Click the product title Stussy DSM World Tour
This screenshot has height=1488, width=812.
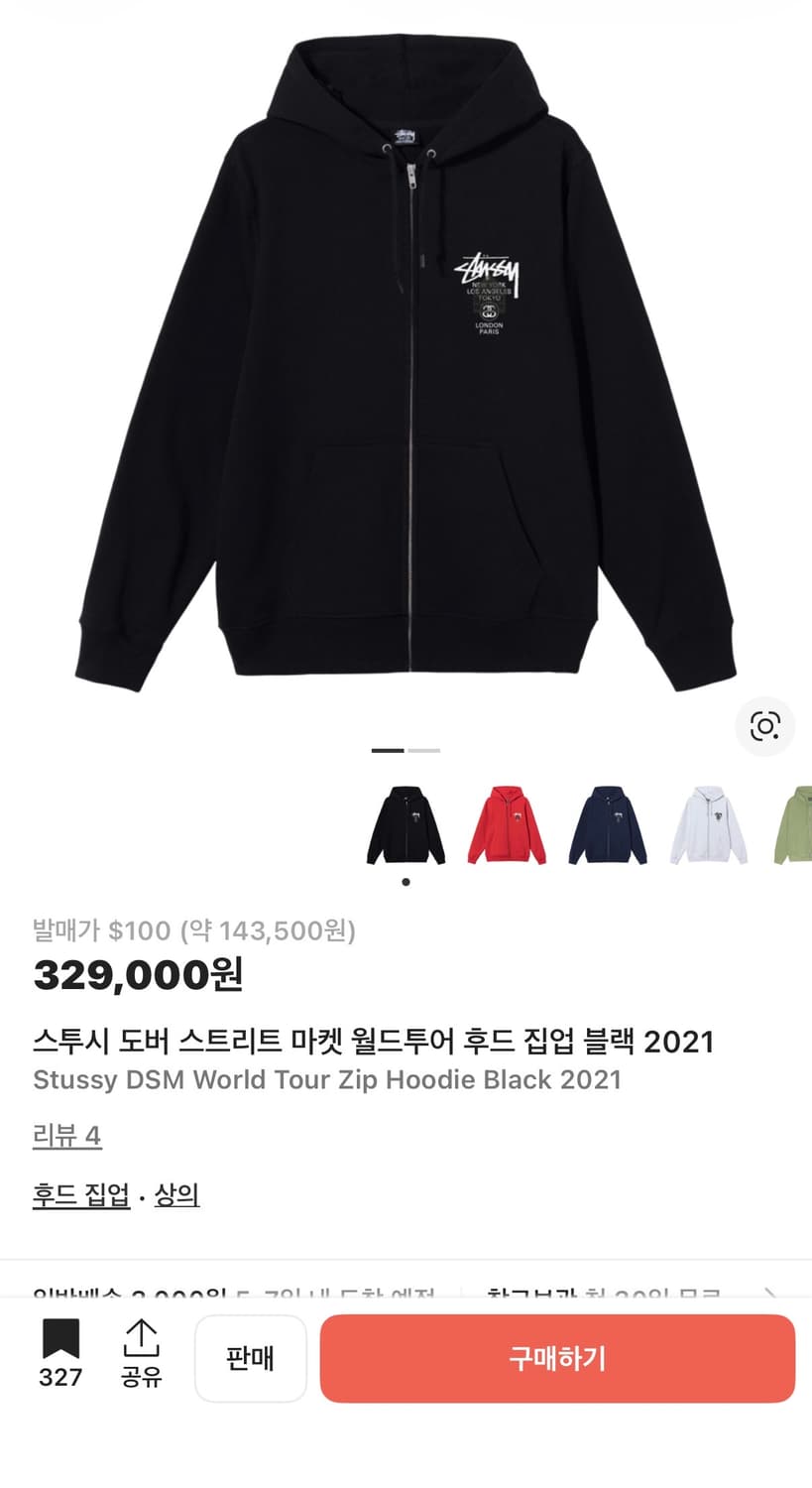327,1079
